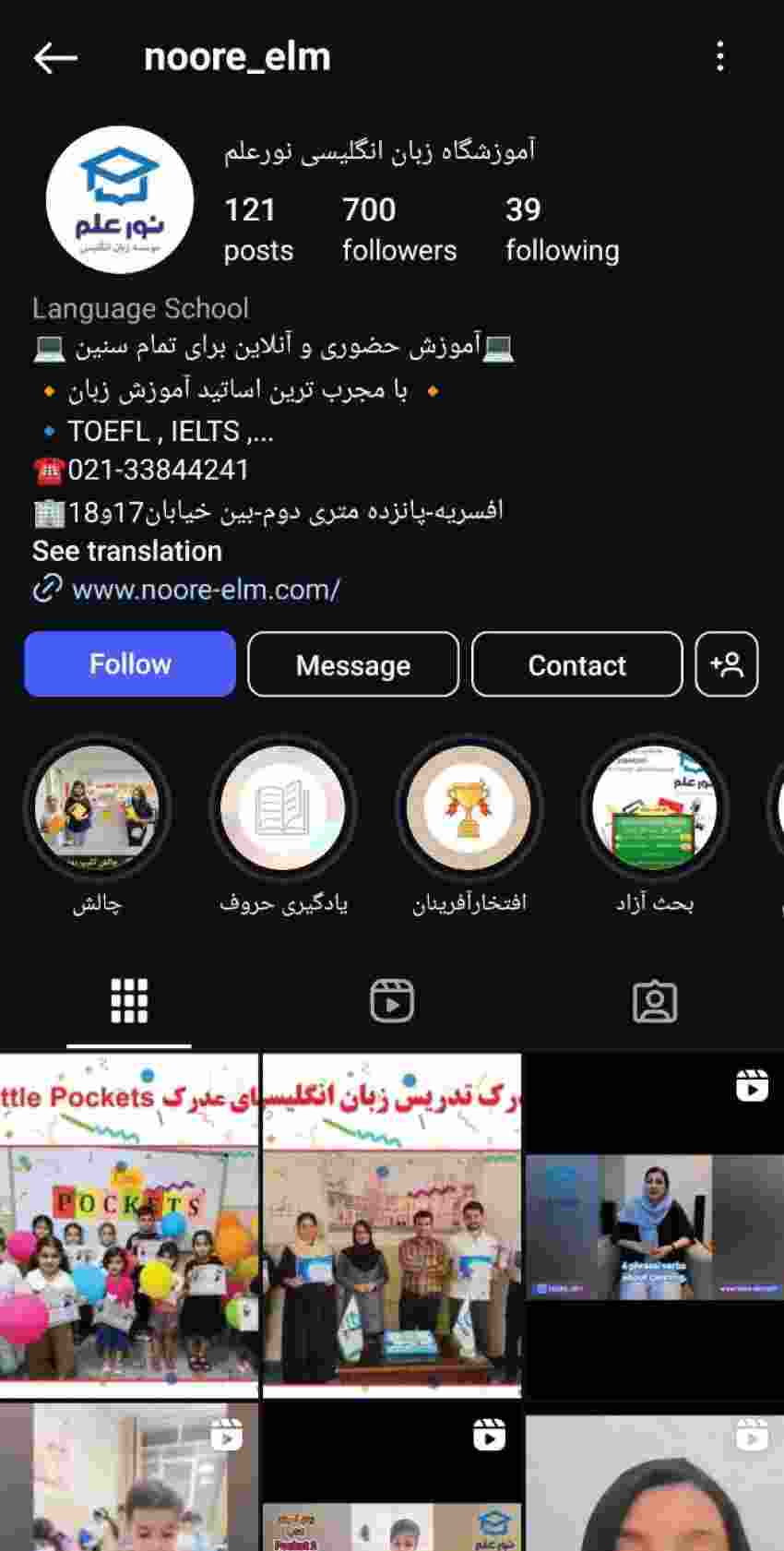Open the www.noore-elm.com website link
Viewport: 784px width, 1551px height.
tap(206, 589)
